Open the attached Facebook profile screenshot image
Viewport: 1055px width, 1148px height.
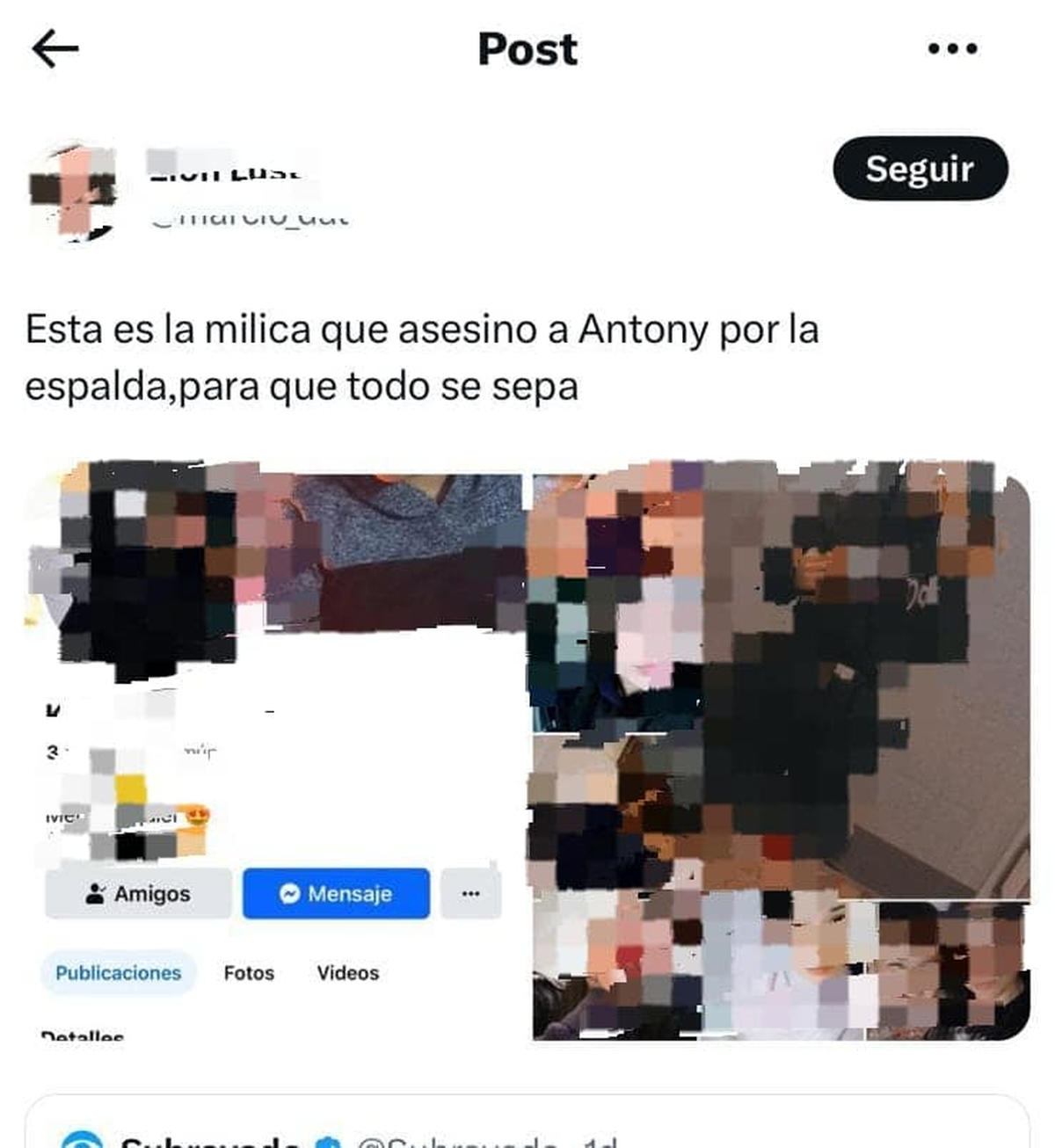tap(274, 749)
